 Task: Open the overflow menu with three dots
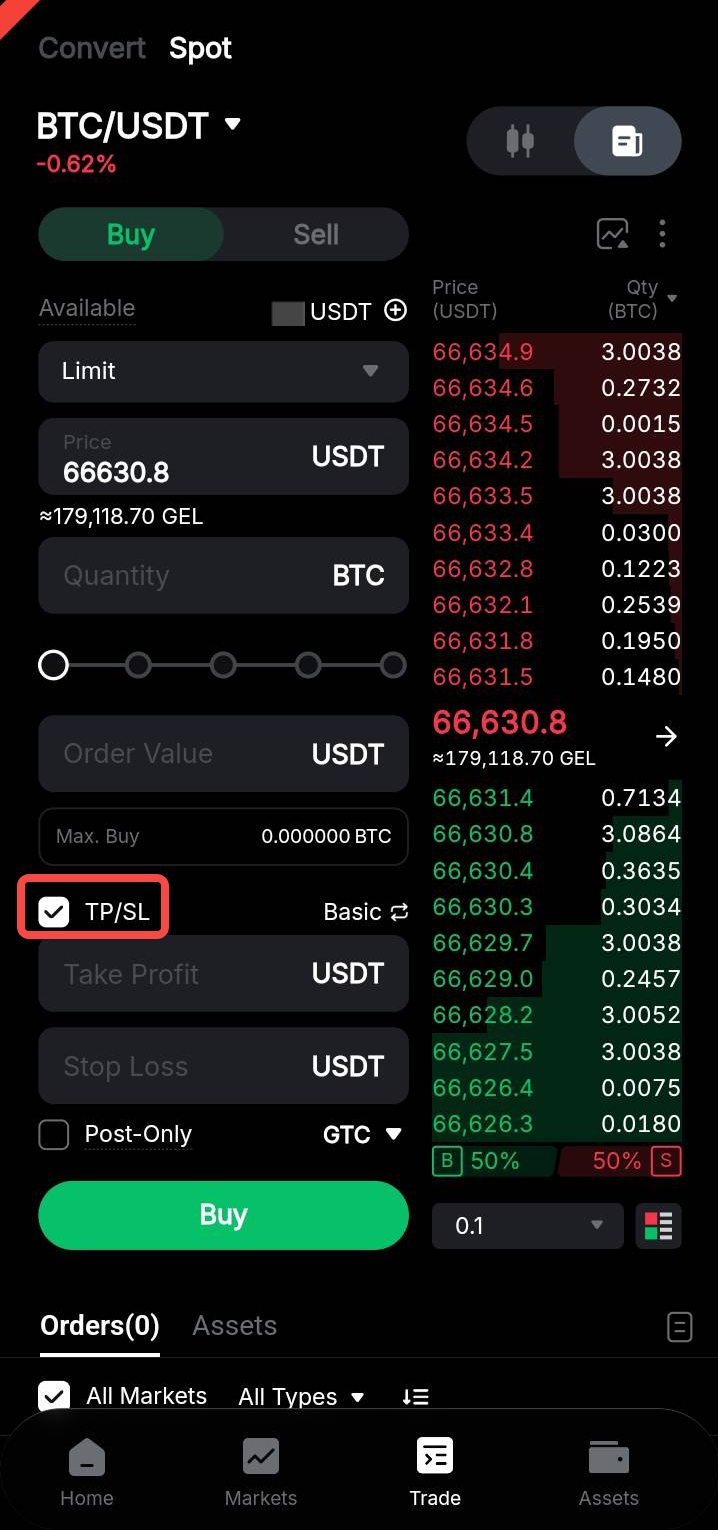pos(662,234)
